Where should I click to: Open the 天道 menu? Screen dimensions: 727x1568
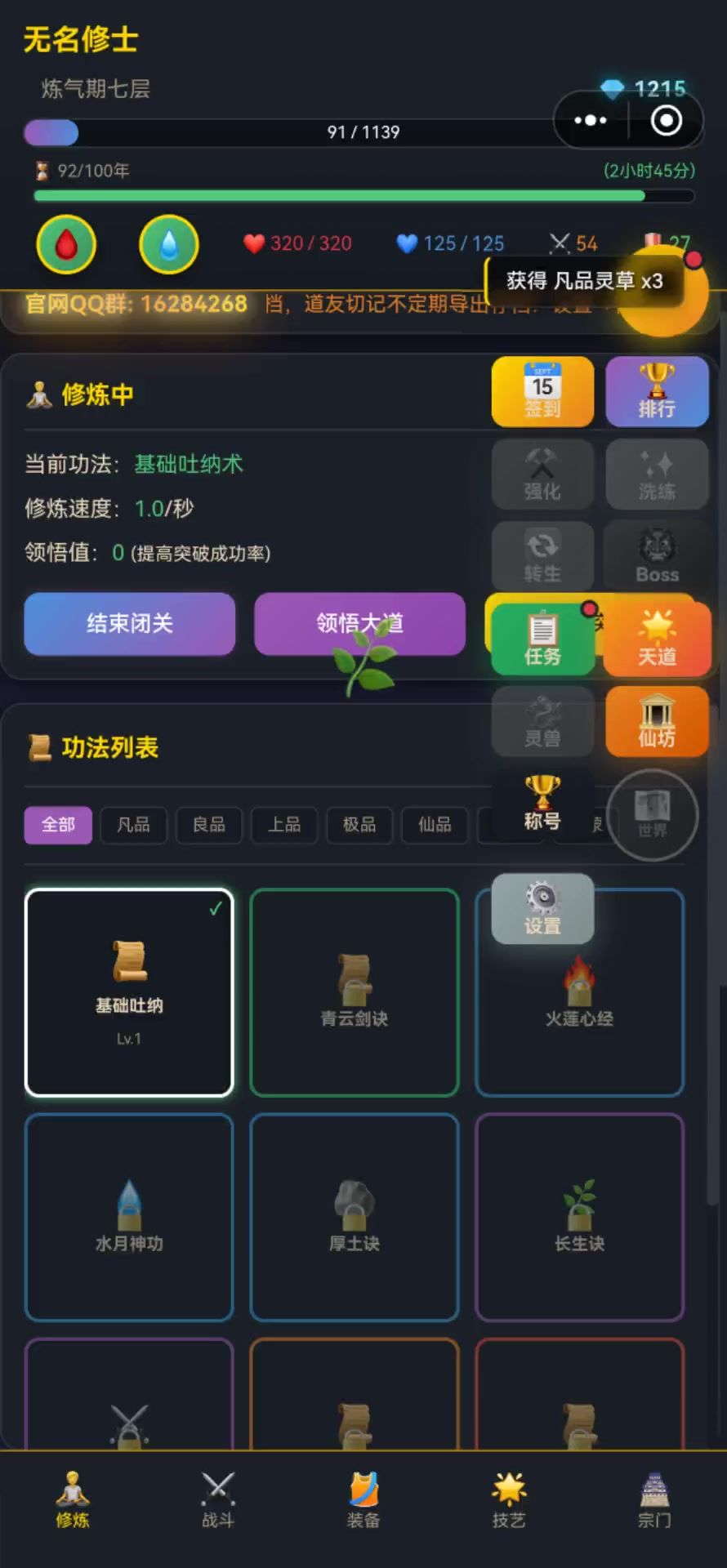click(x=657, y=639)
